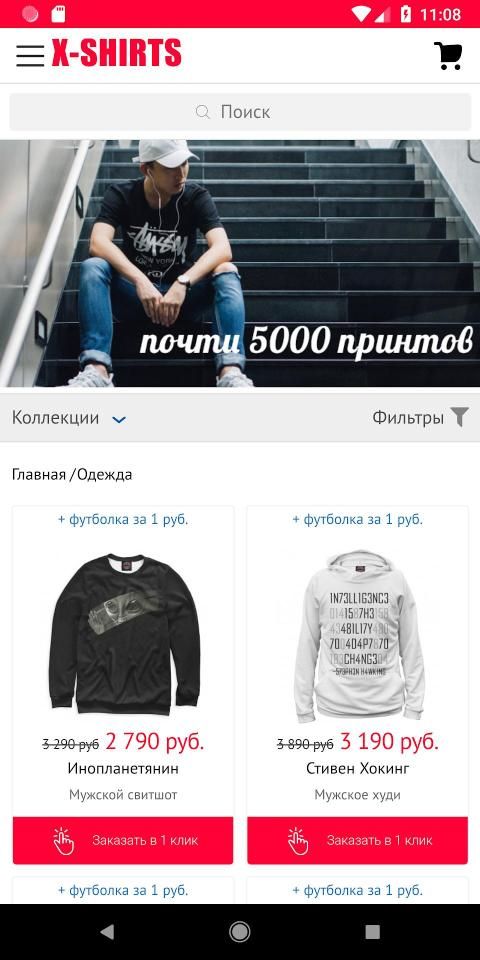Open the 5000 prints banner
The width and height of the screenshot is (480, 960).
click(240, 263)
